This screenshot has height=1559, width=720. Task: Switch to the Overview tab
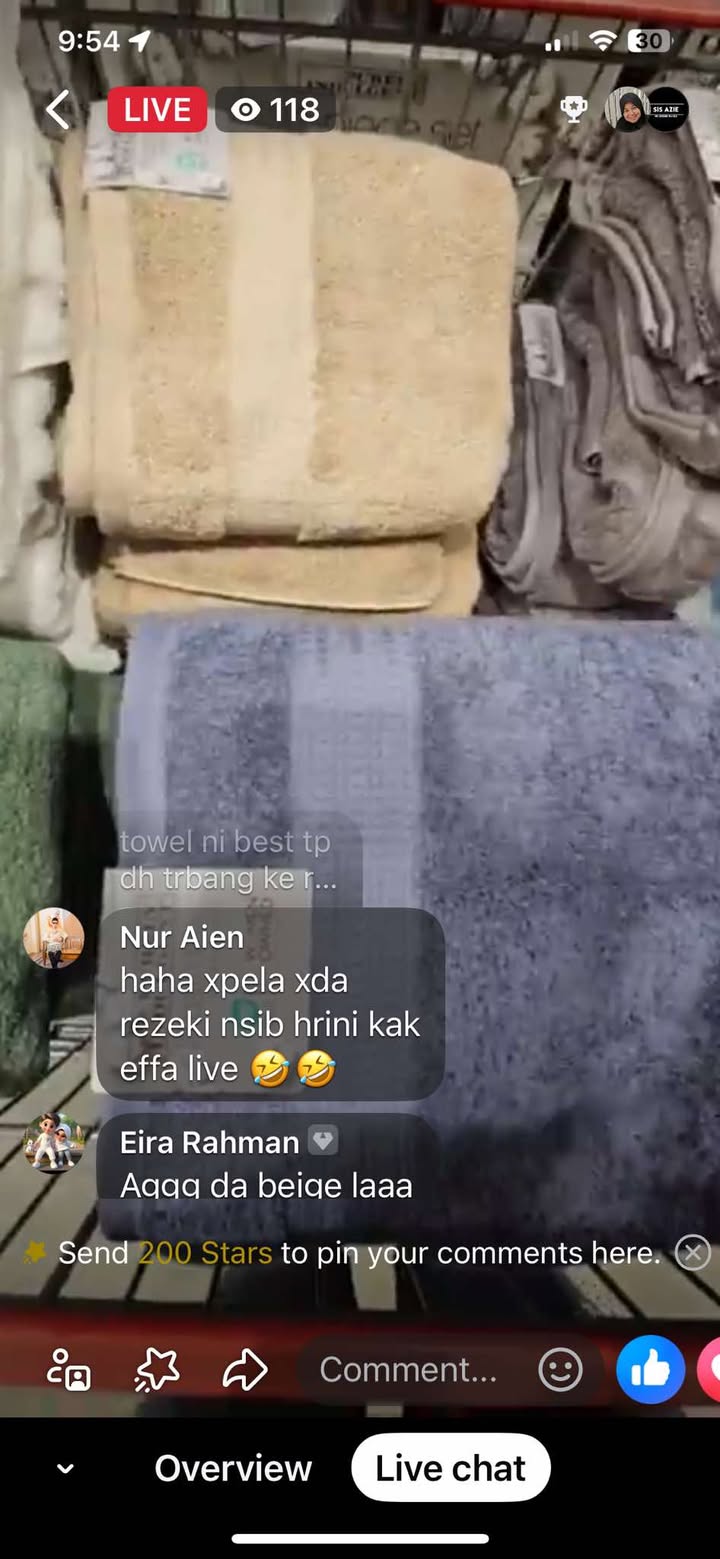[233, 1468]
